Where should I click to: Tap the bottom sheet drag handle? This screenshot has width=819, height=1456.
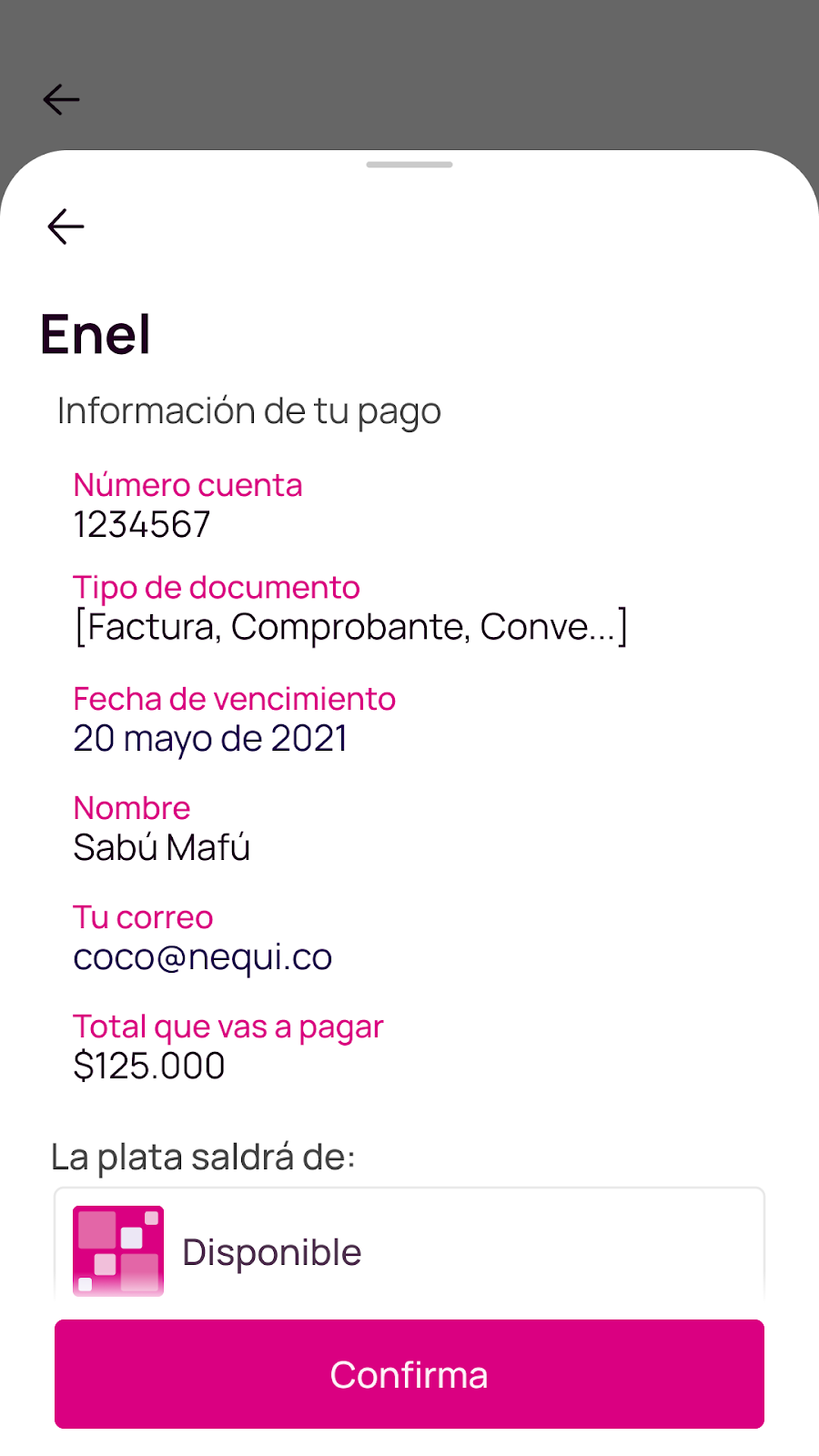(409, 165)
